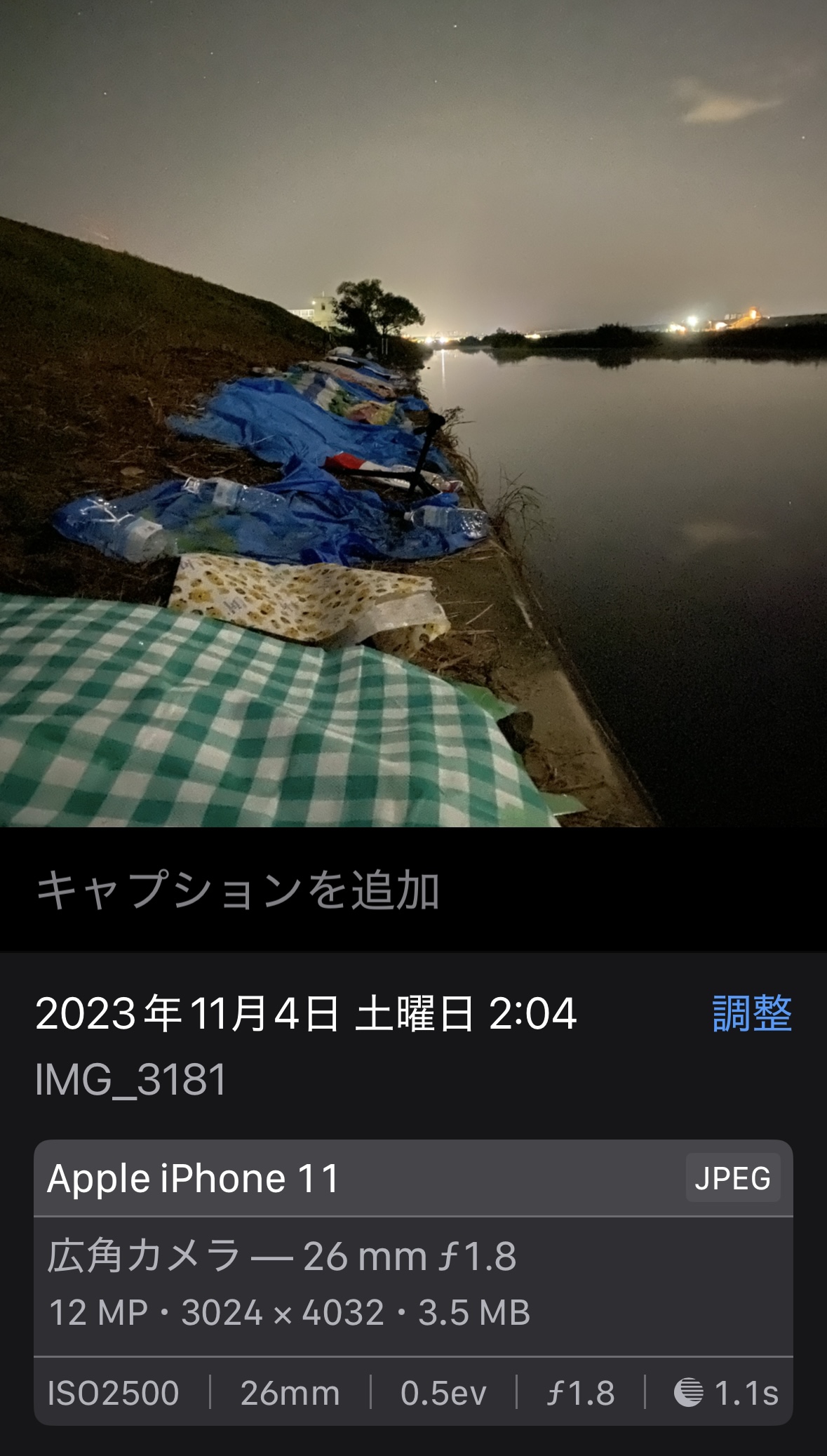Image resolution: width=827 pixels, height=1456 pixels.
Task: Tap the riverside night photo
Action: click(413, 414)
